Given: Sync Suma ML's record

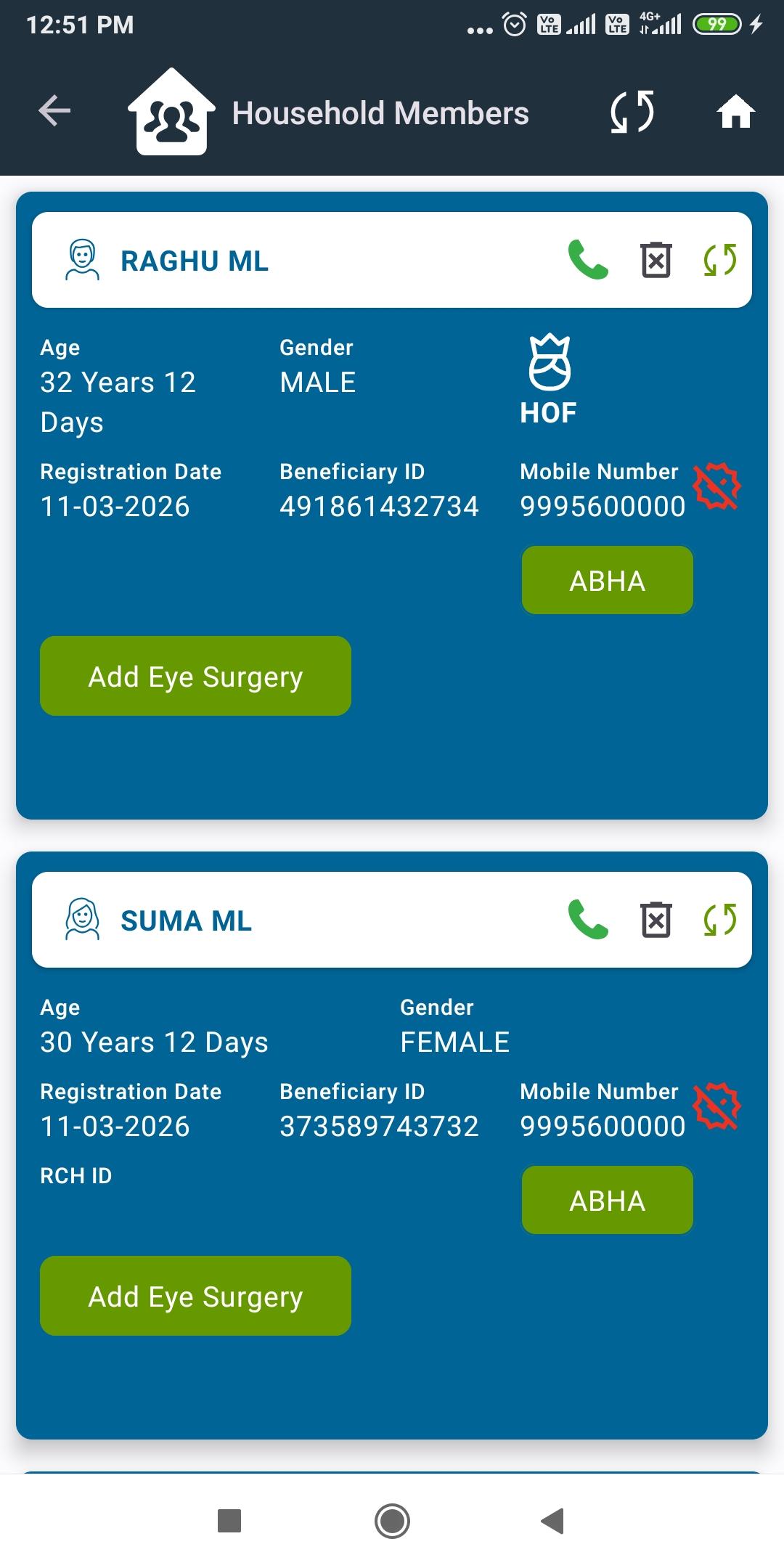Looking at the screenshot, I should [720, 920].
